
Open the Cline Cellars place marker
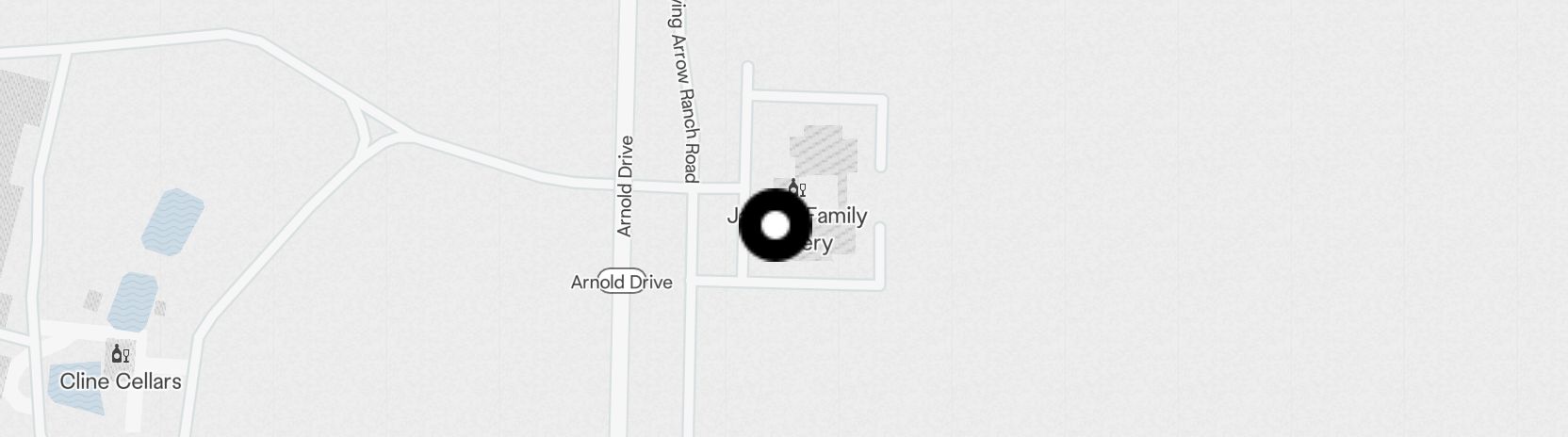coord(121,355)
